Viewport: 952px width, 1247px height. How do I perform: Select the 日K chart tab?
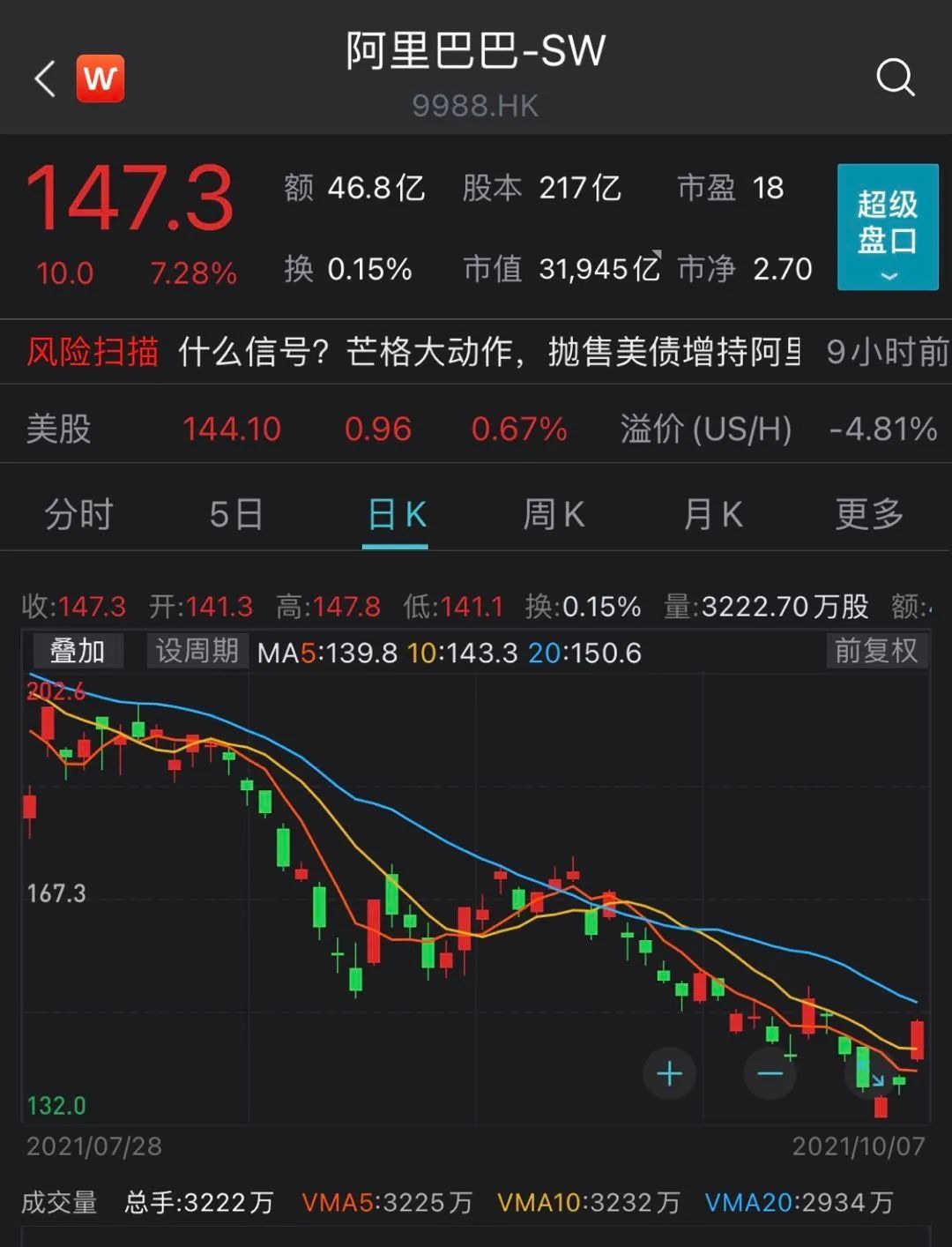(396, 514)
